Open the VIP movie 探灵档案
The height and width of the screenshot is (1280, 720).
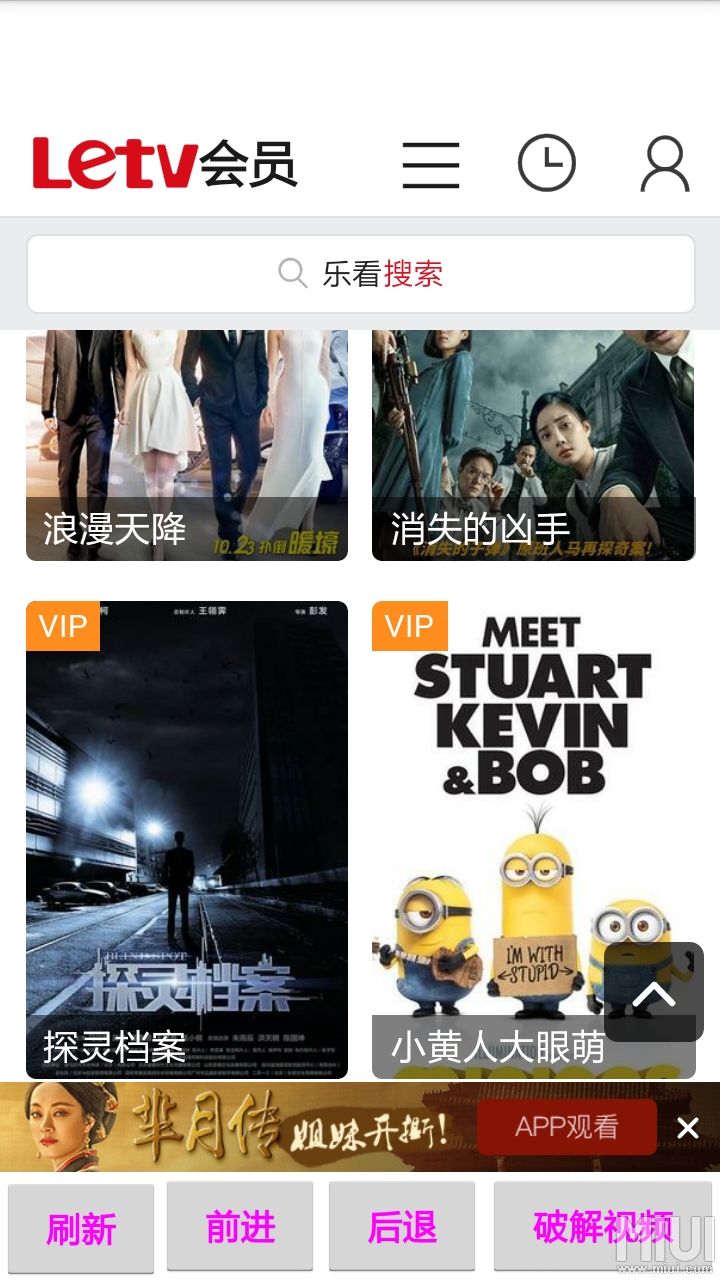[187, 840]
